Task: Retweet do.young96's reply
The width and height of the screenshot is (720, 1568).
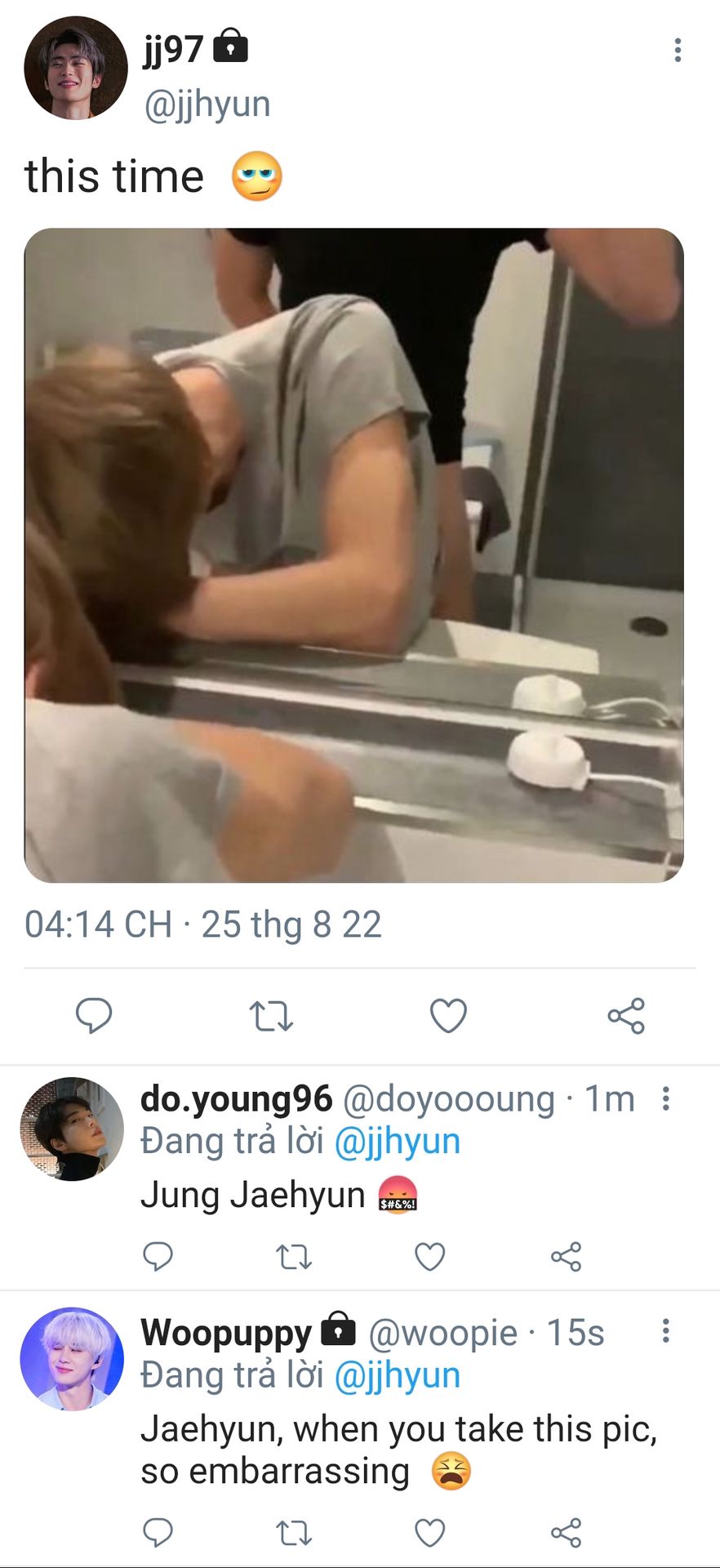Action: coord(294,1256)
